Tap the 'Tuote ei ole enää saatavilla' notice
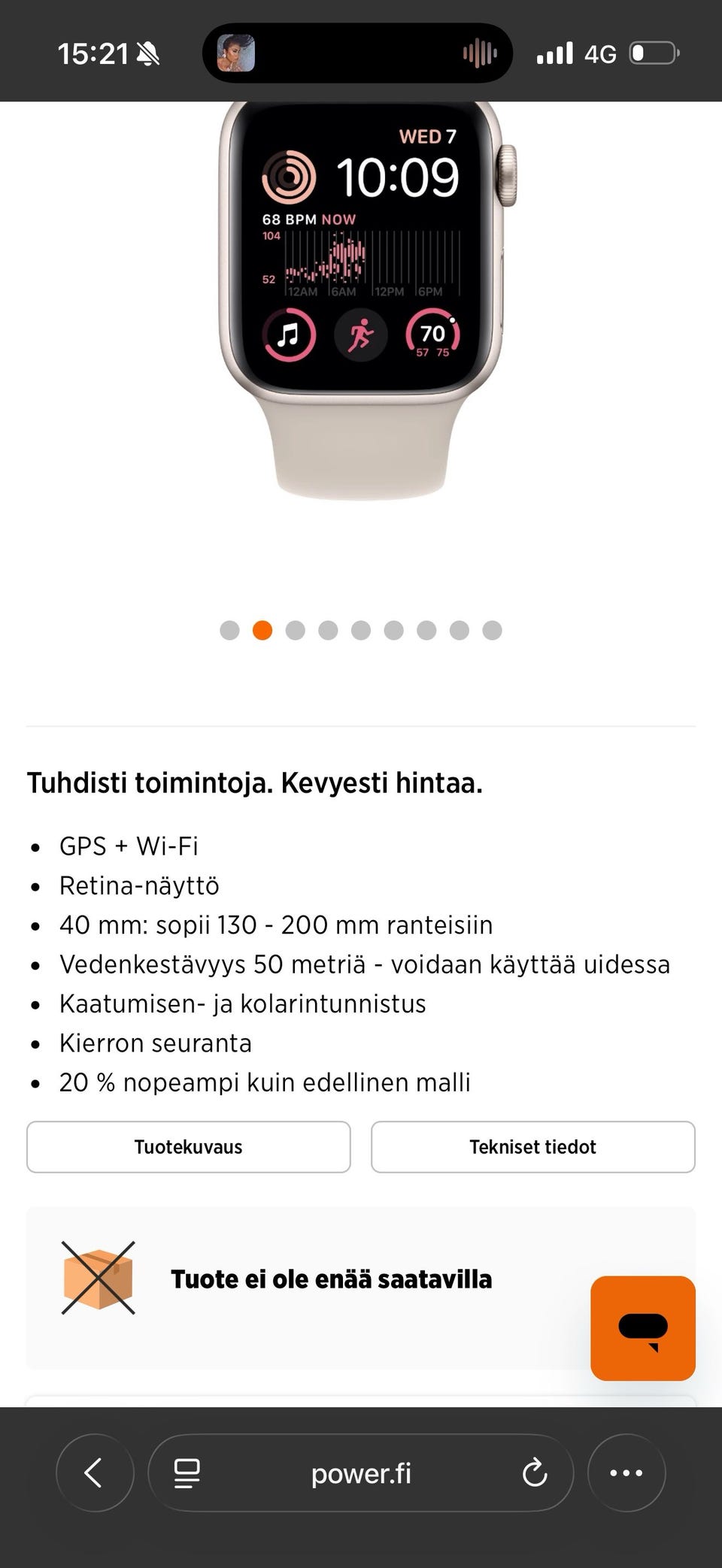 coord(331,1279)
